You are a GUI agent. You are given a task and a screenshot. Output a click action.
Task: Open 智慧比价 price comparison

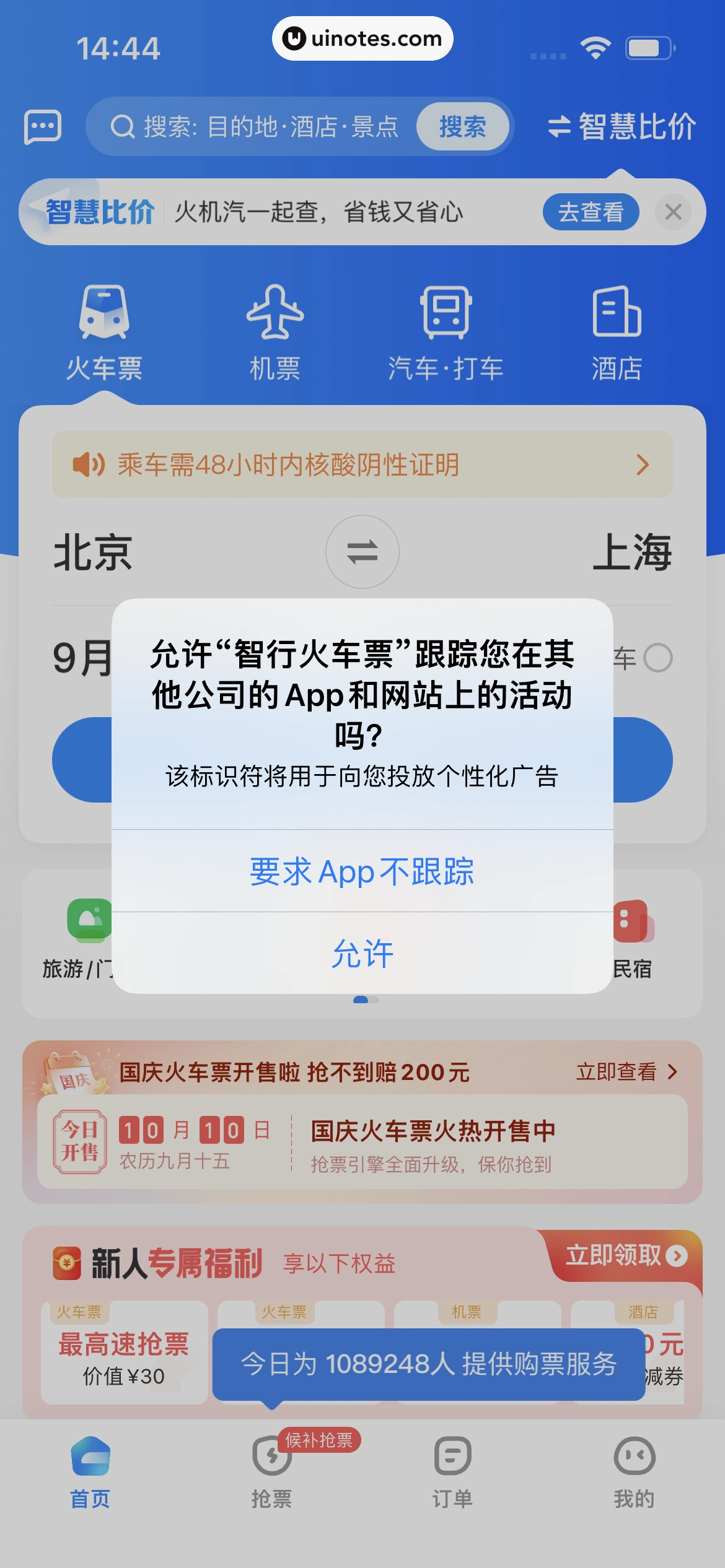point(622,126)
